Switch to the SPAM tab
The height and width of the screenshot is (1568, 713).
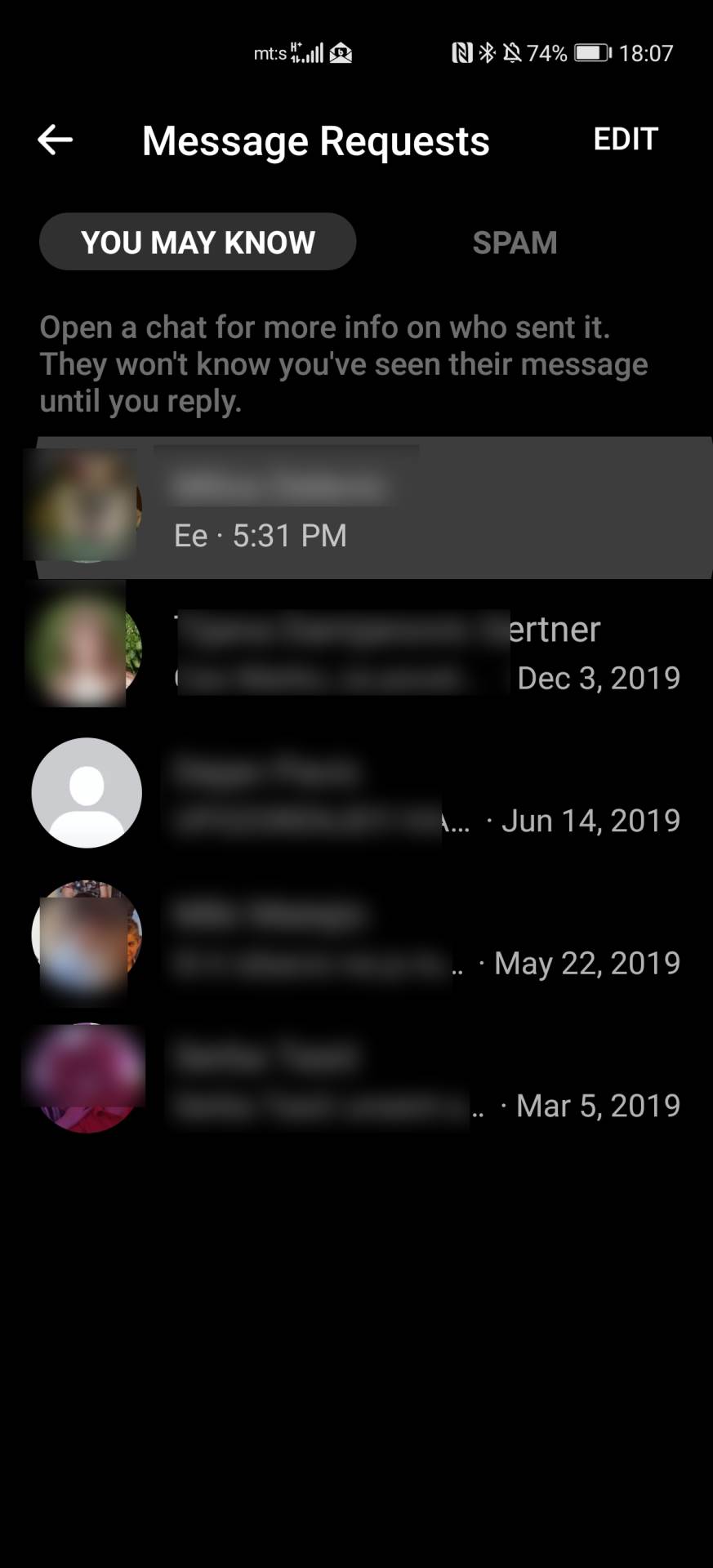point(515,243)
